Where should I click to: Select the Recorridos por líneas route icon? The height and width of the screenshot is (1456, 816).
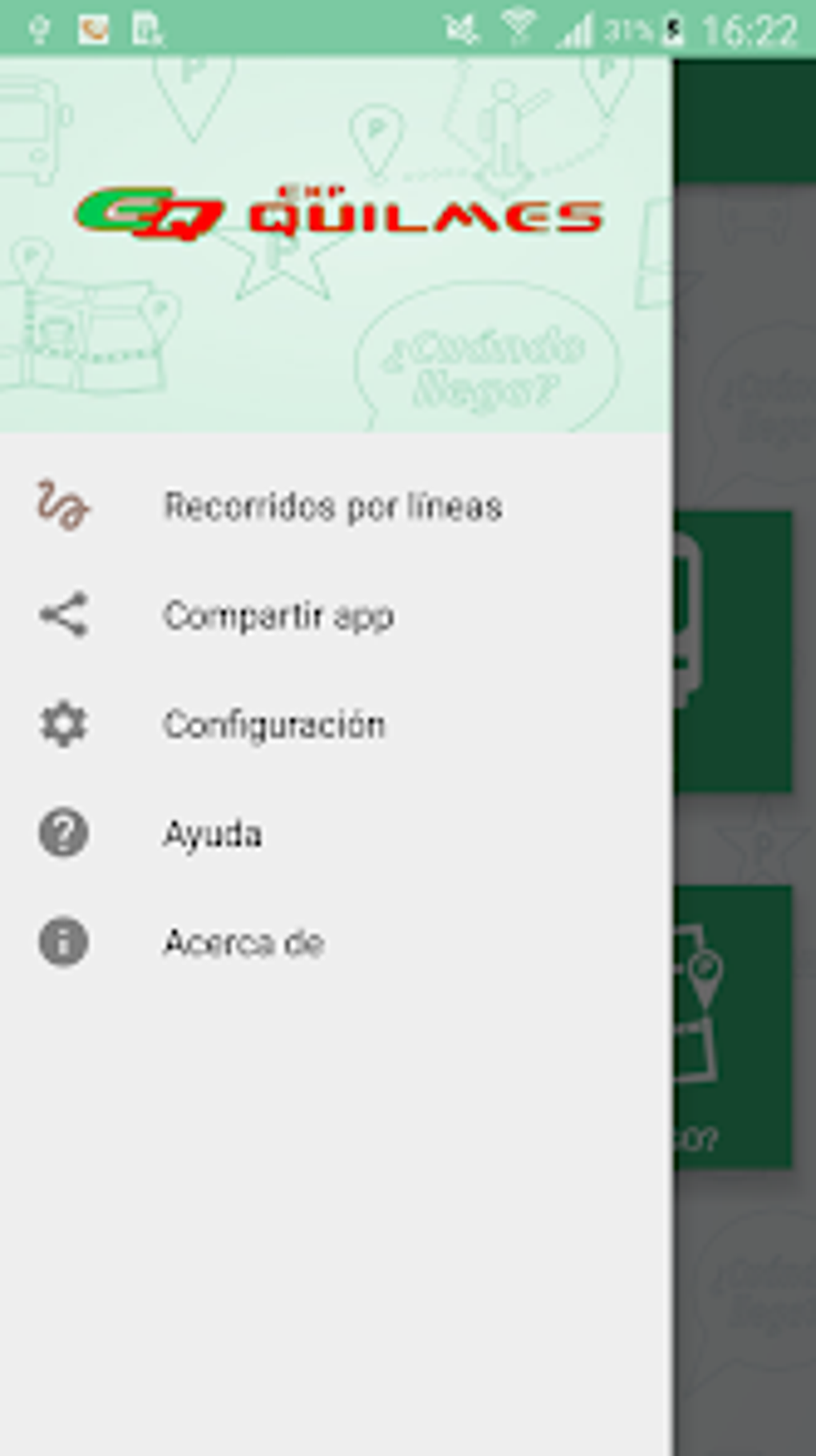64,504
